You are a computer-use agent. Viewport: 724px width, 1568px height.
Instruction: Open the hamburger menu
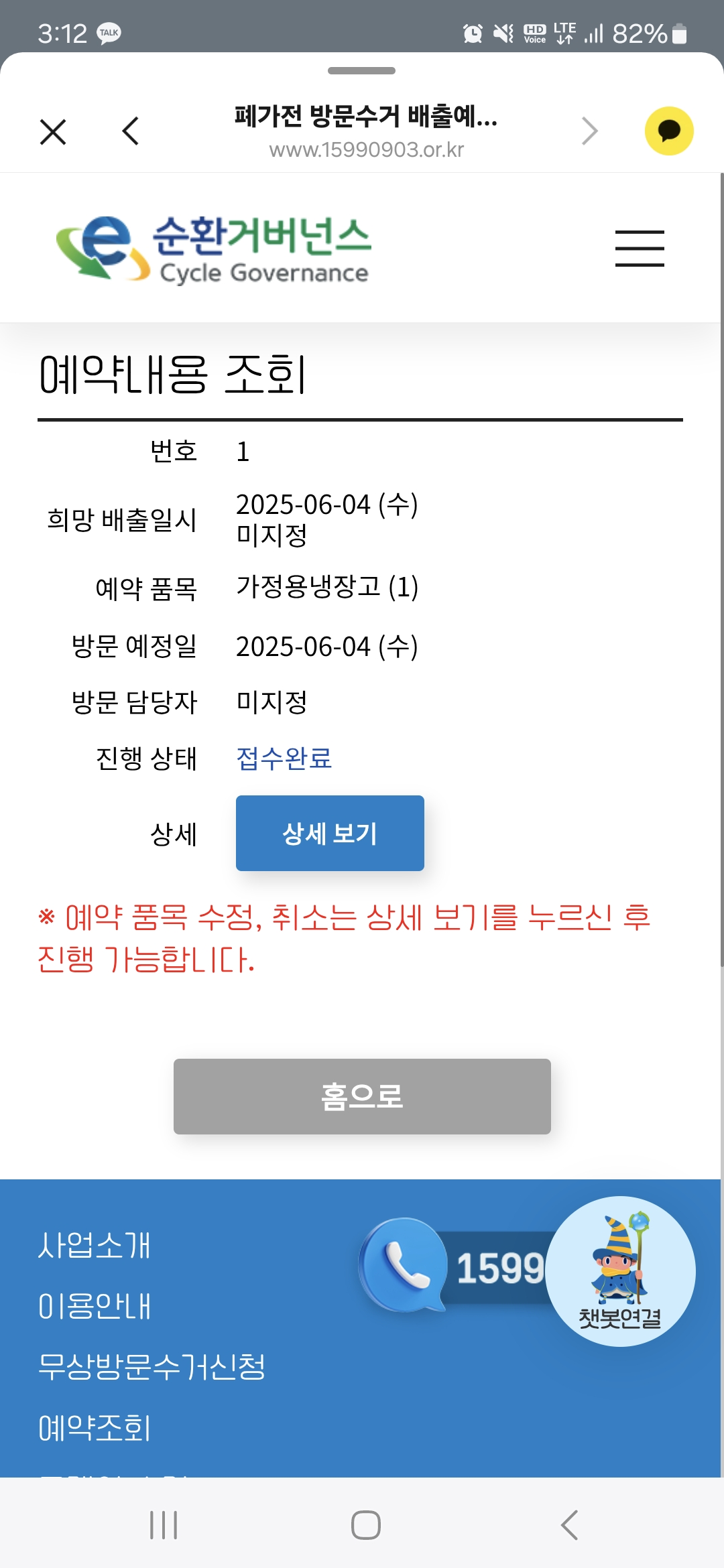[x=640, y=249]
